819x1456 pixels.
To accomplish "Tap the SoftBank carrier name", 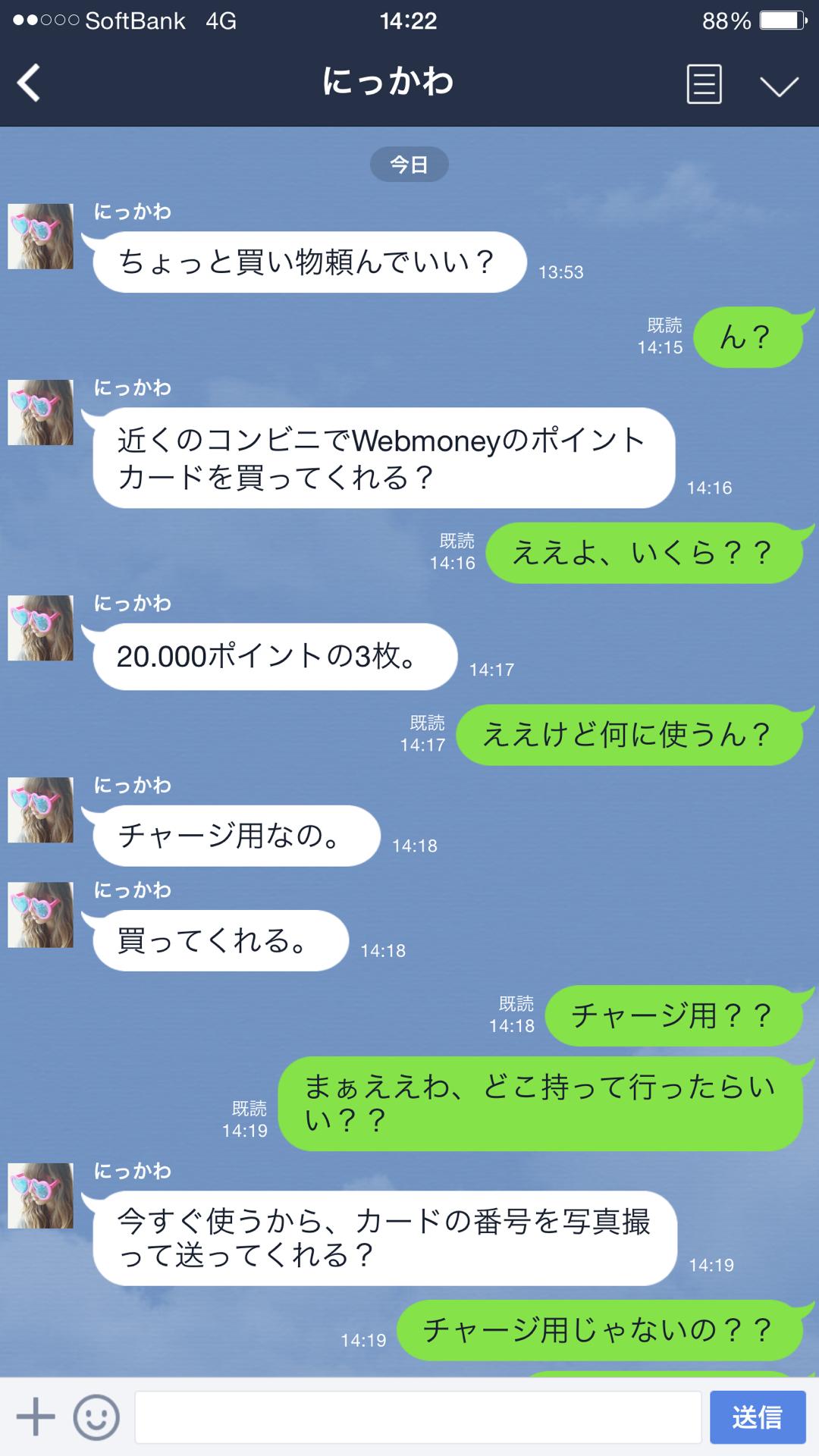I will coord(133,20).
